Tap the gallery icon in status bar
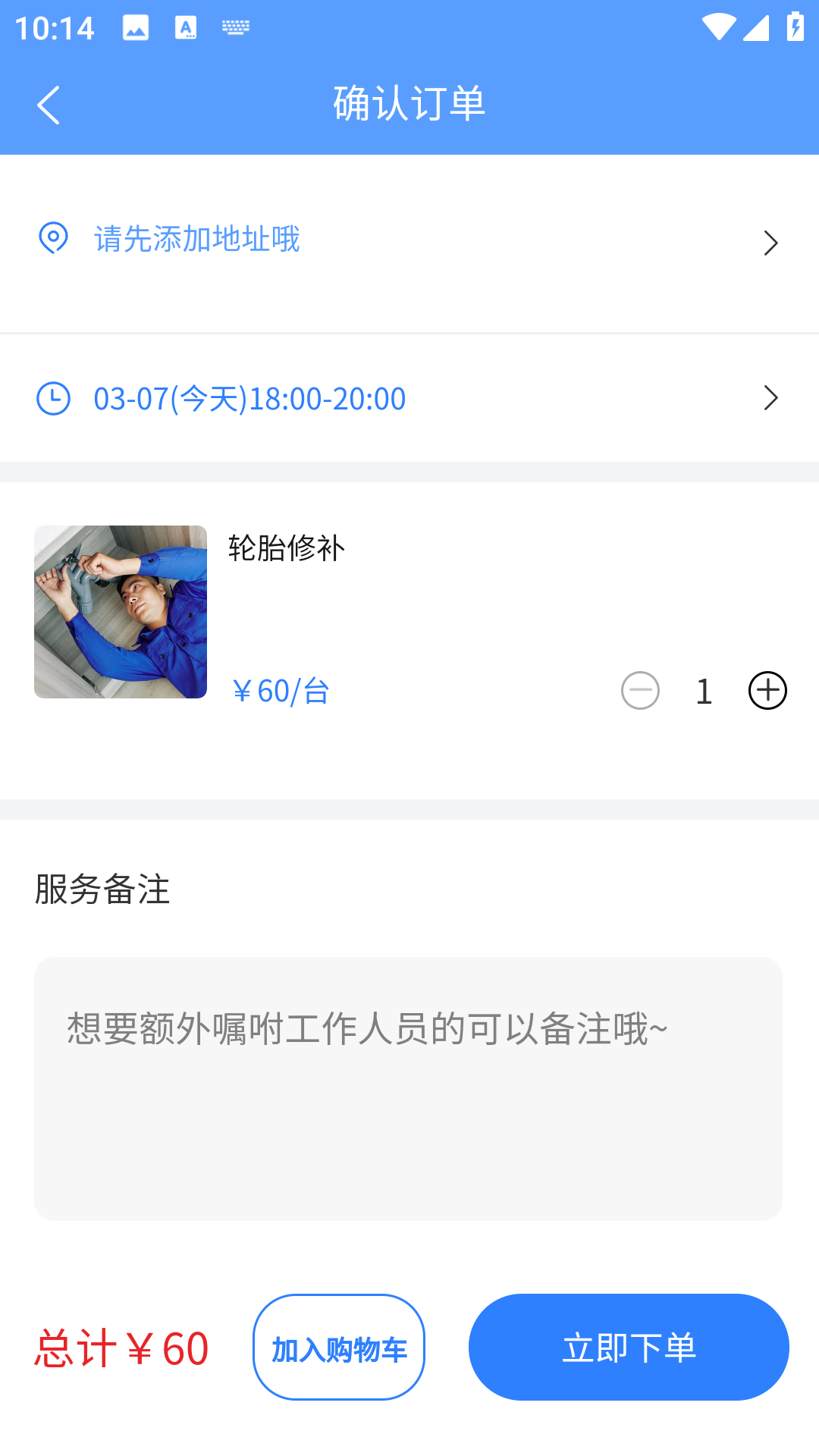819x1456 pixels. point(135,27)
